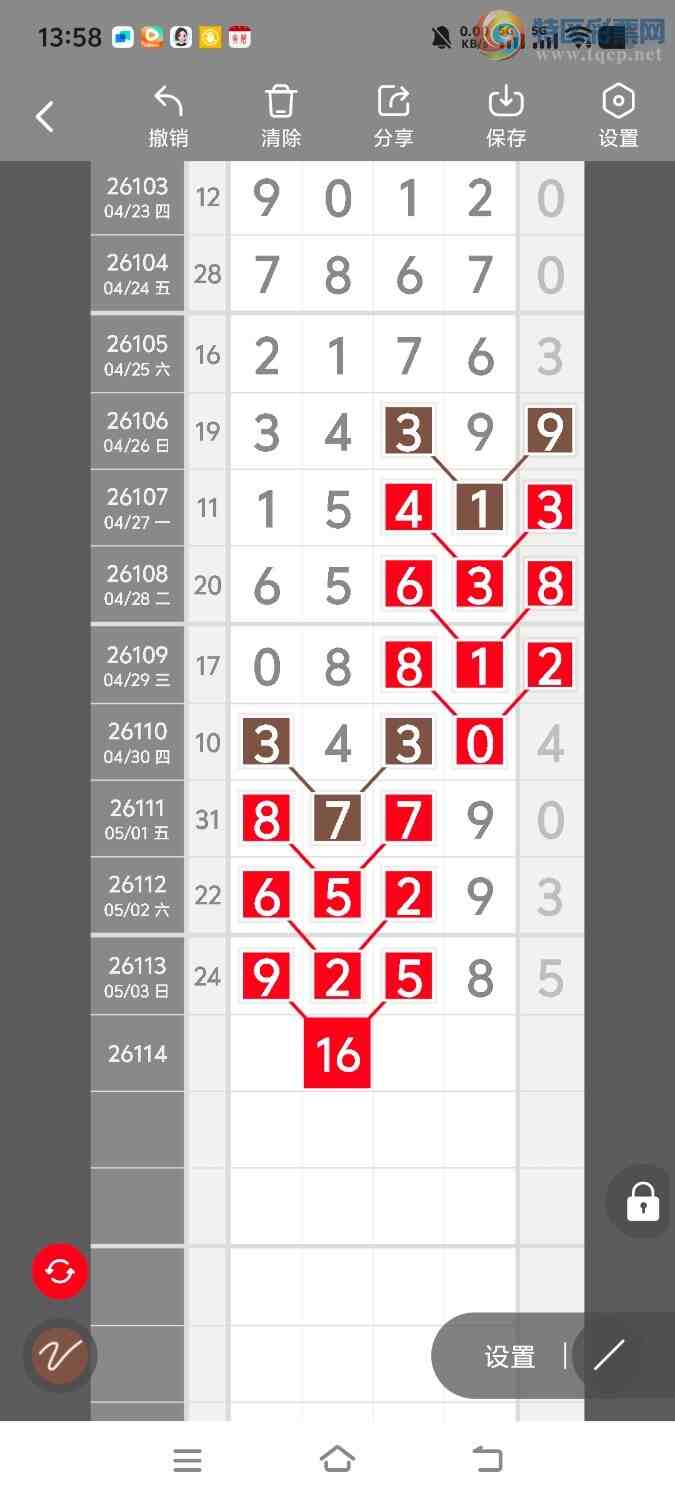
Task: Open the floating 设置 pill at bottom
Action: point(510,1357)
